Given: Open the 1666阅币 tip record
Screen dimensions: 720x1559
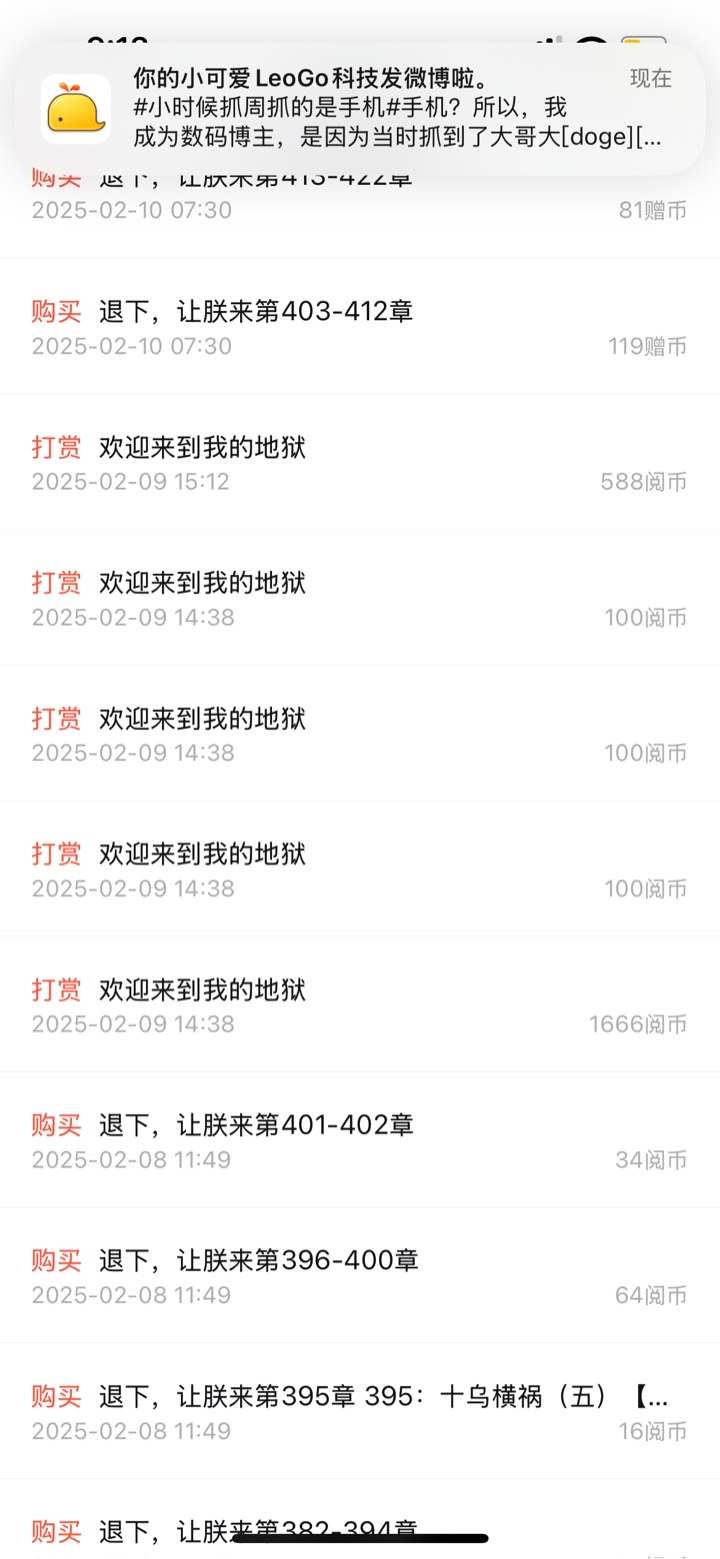Looking at the screenshot, I should coord(360,1005).
